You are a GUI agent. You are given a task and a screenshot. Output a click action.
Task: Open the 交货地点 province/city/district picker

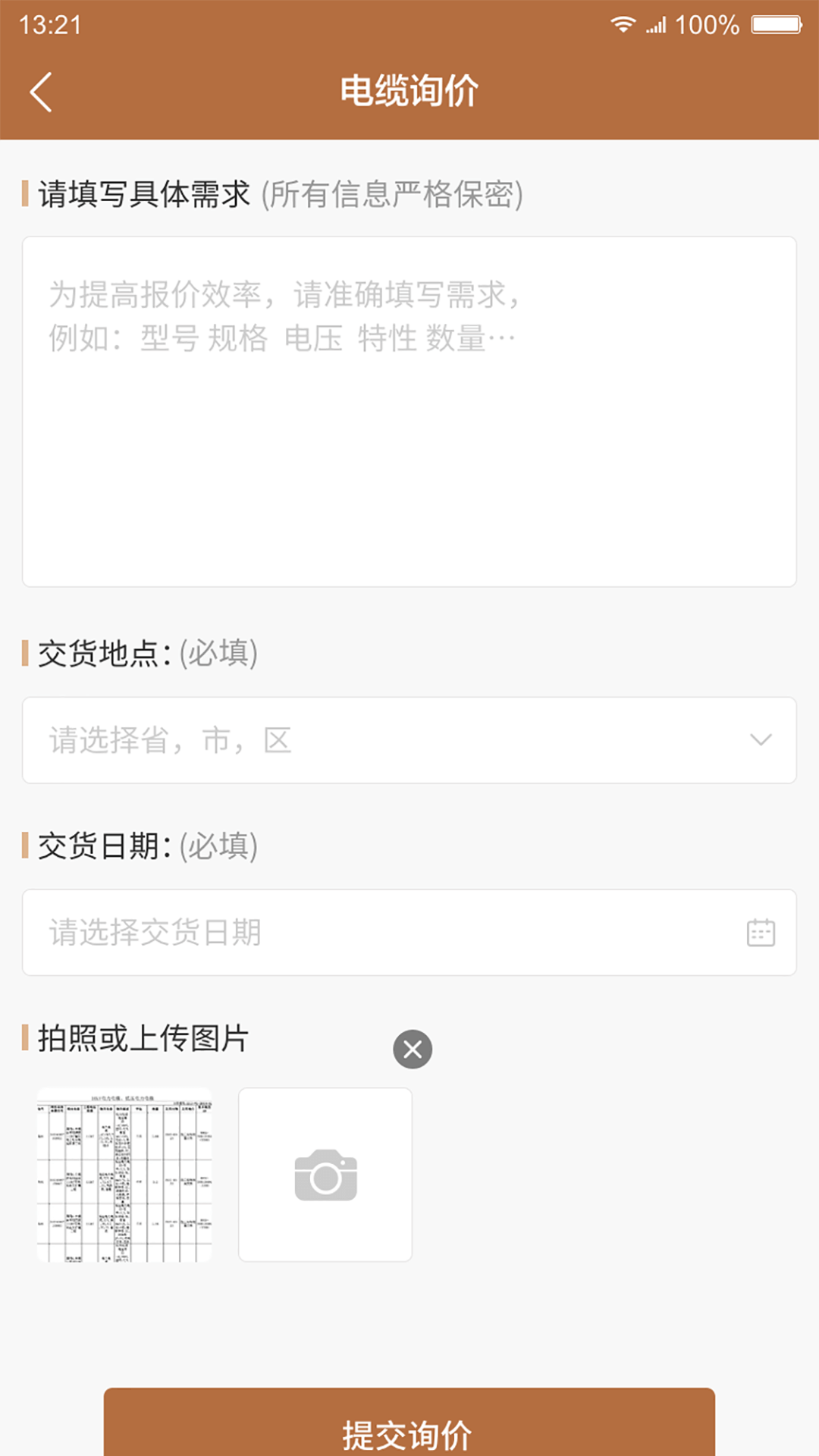tap(409, 740)
